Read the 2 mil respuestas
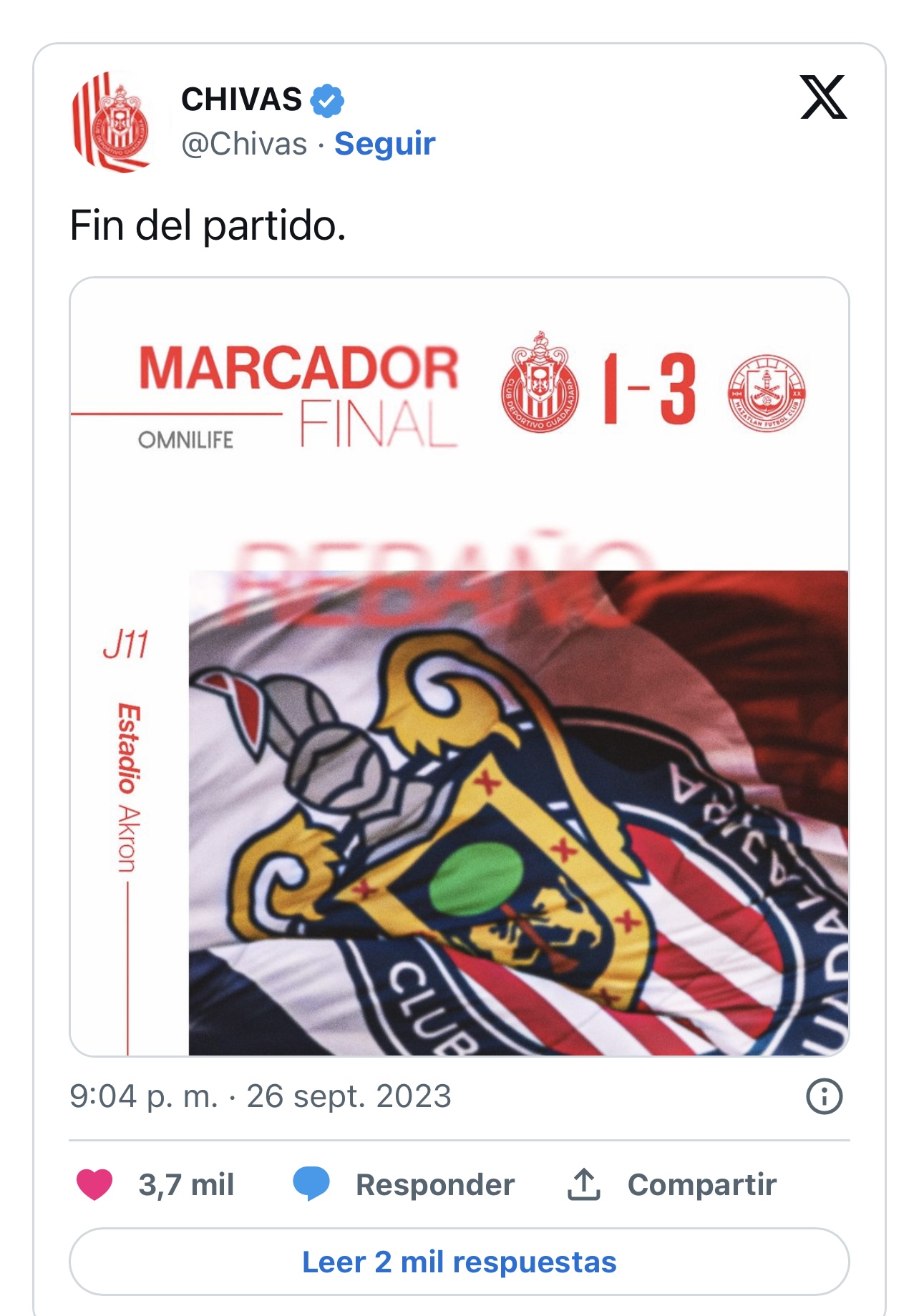The width and height of the screenshot is (919, 1316). [x=459, y=1262]
